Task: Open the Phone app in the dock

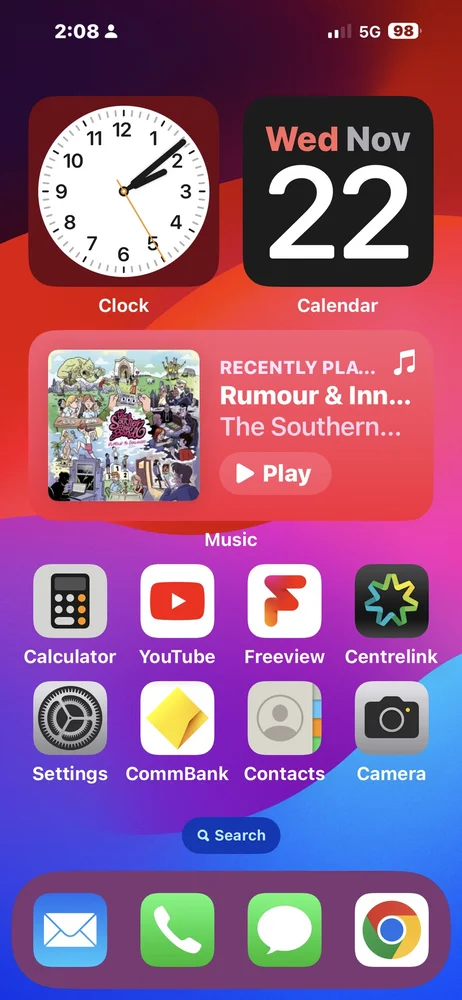Action: click(177, 930)
